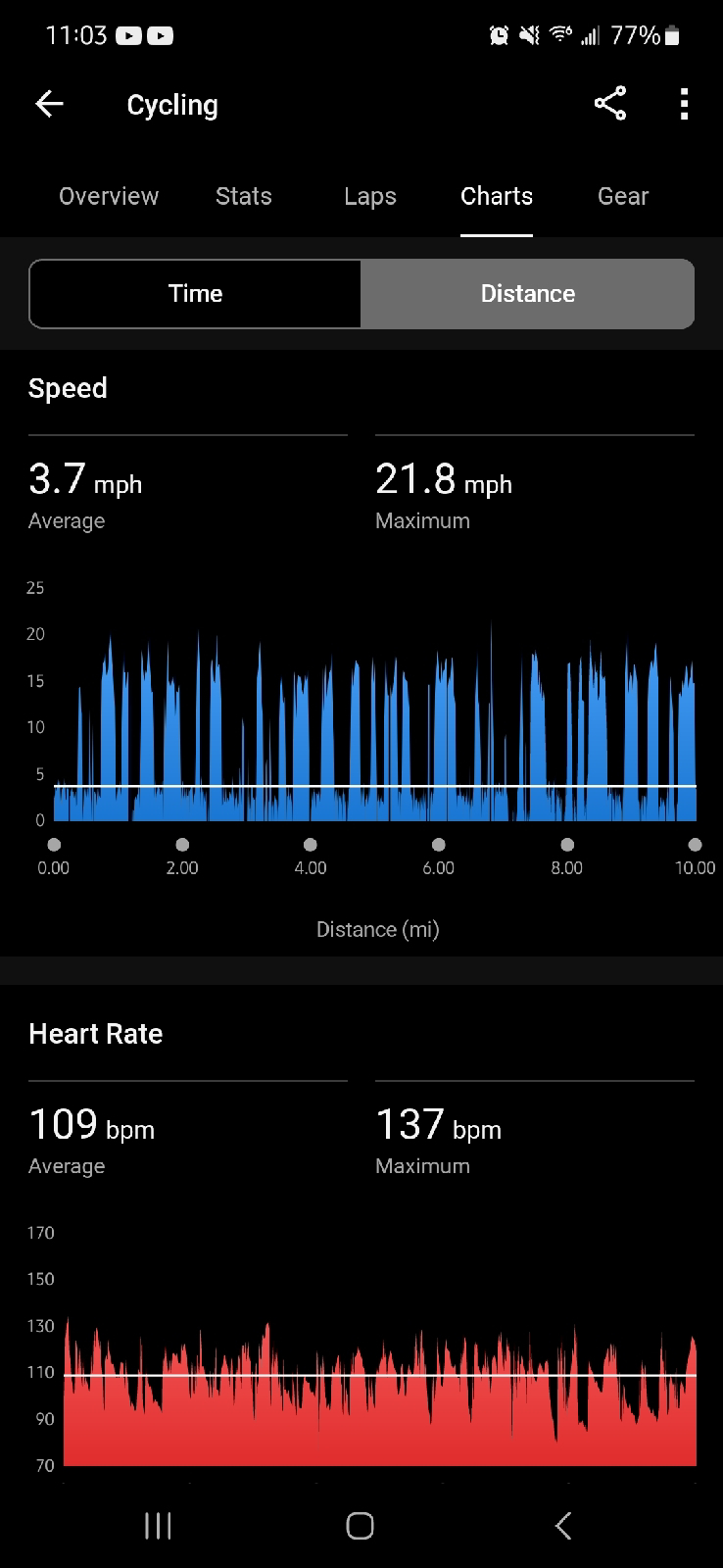Image resolution: width=723 pixels, height=1568 pixels.
Task: Open the Gear tab
Action: 622,196
